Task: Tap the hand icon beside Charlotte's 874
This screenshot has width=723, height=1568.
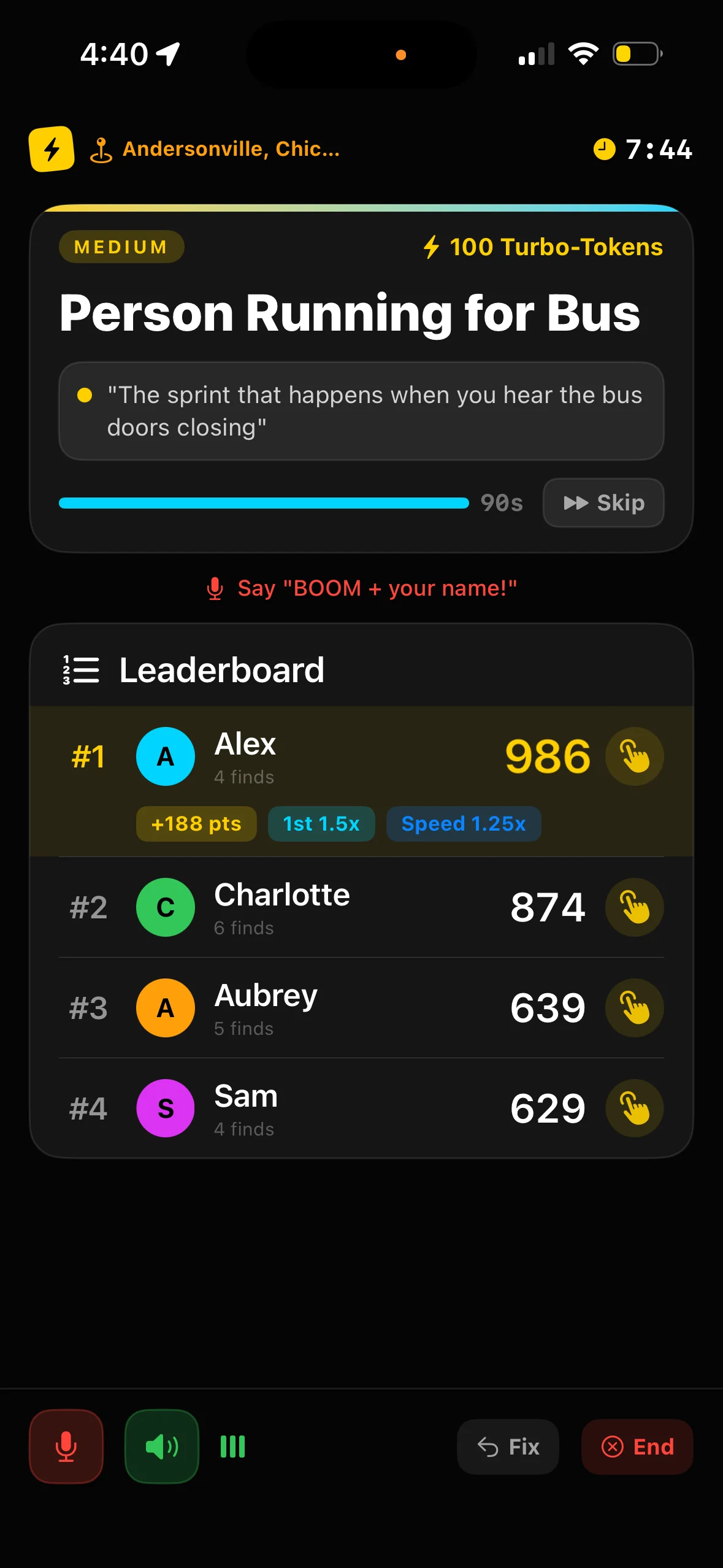Action: [634, 907]
